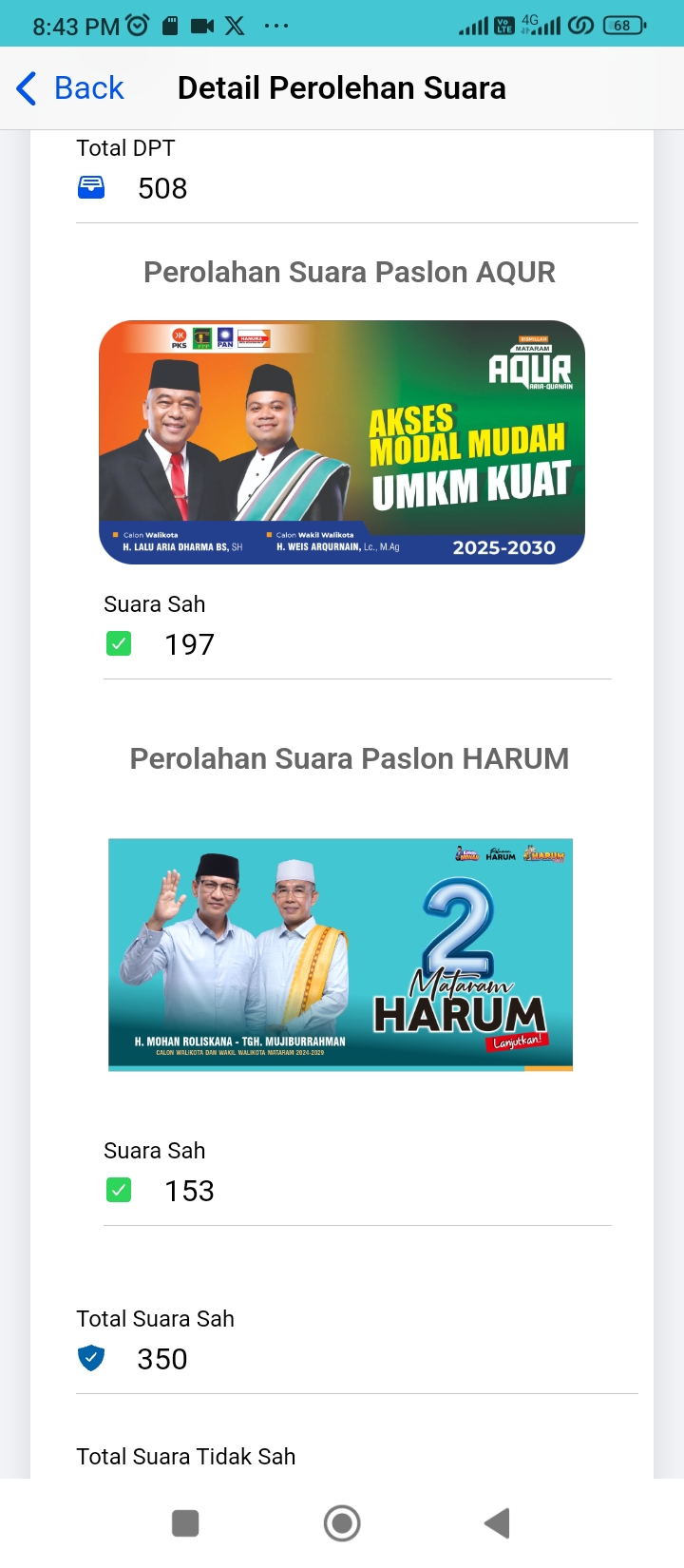The width and height of the screenshot is (684, 1568).
Task: Tap the system home button
Action: (342, 1523)
